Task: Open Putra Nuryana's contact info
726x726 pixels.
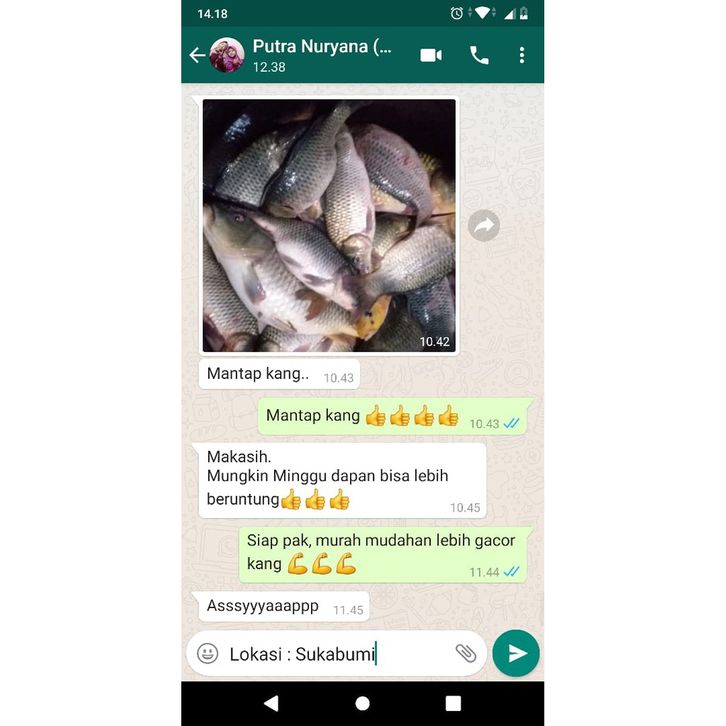Action: click(320, 55)
